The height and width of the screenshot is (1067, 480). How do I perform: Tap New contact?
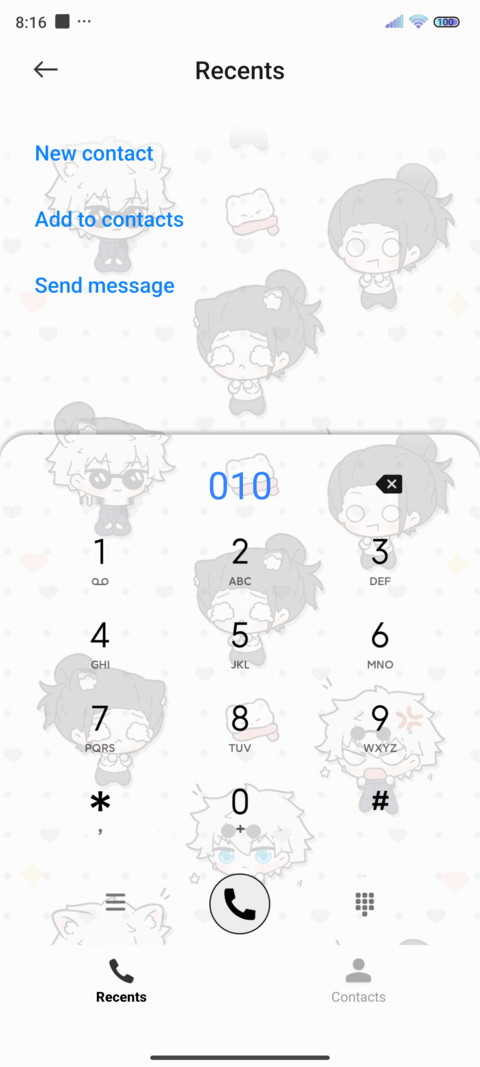coord(94,153)
